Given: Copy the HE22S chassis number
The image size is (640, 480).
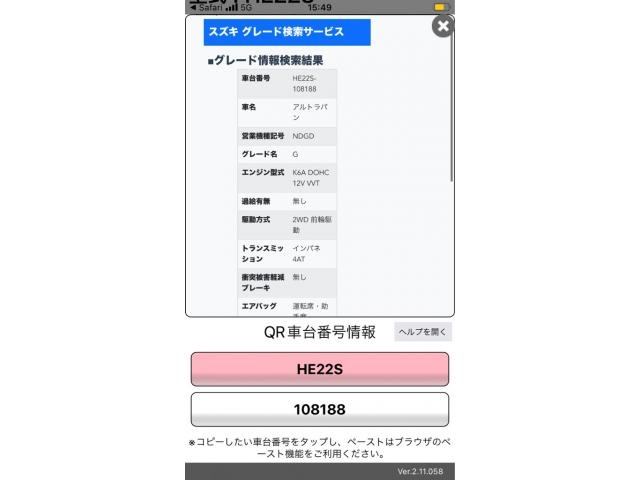Looking at the screenshot, I should click(319, 369).
